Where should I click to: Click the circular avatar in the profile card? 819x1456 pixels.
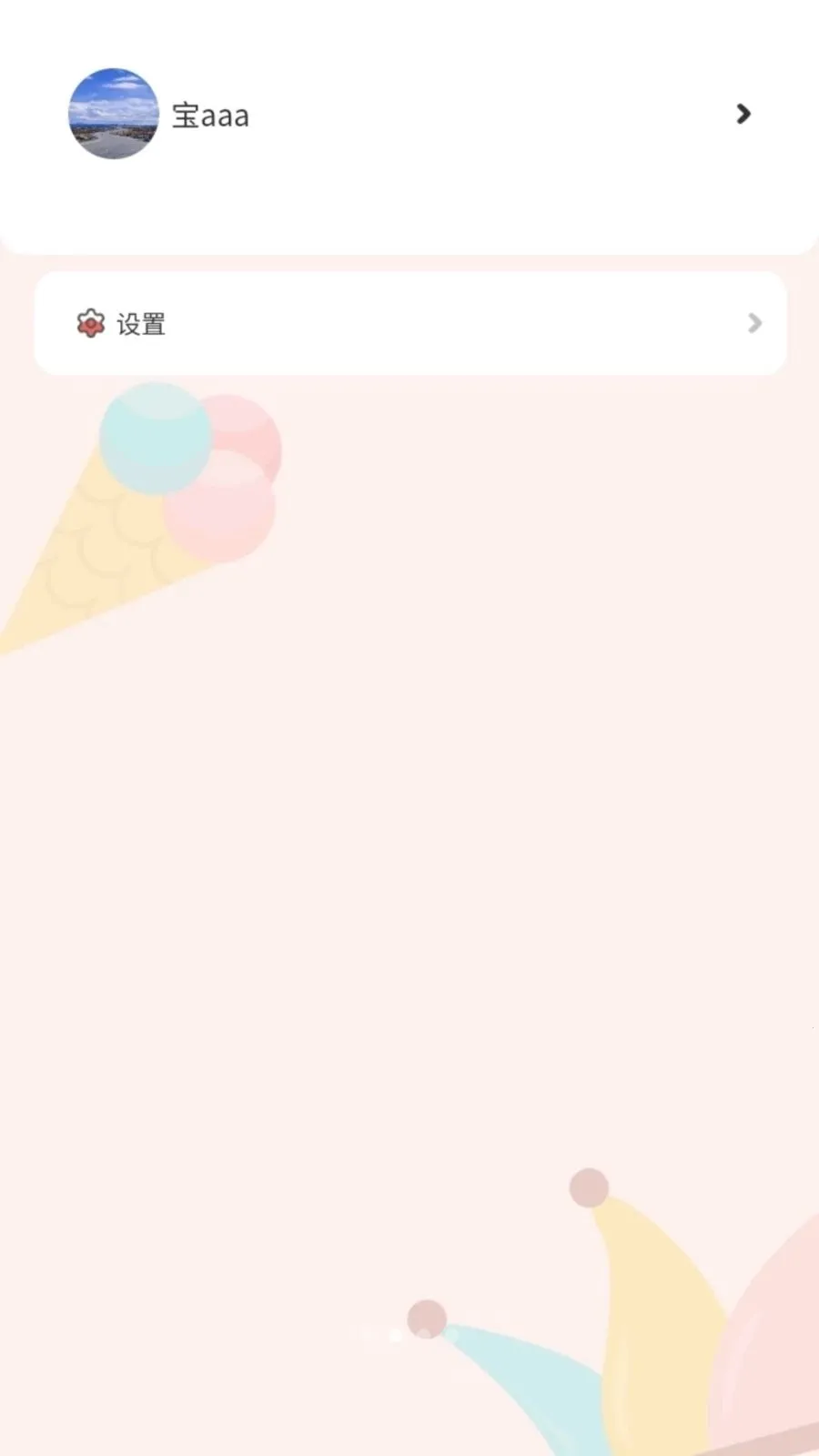pyautogui.click(x=113, y=114)
